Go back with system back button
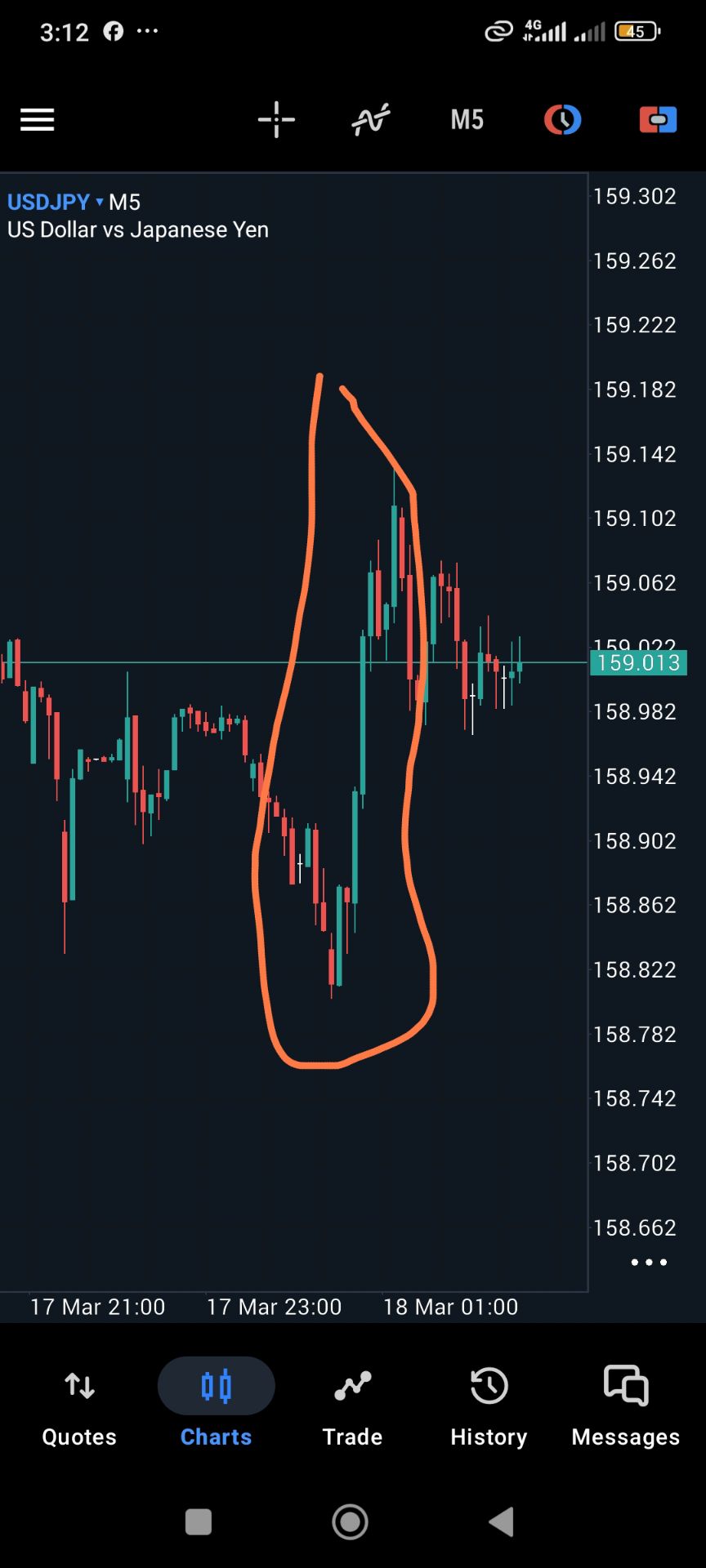 click(x=501, y=1521)
